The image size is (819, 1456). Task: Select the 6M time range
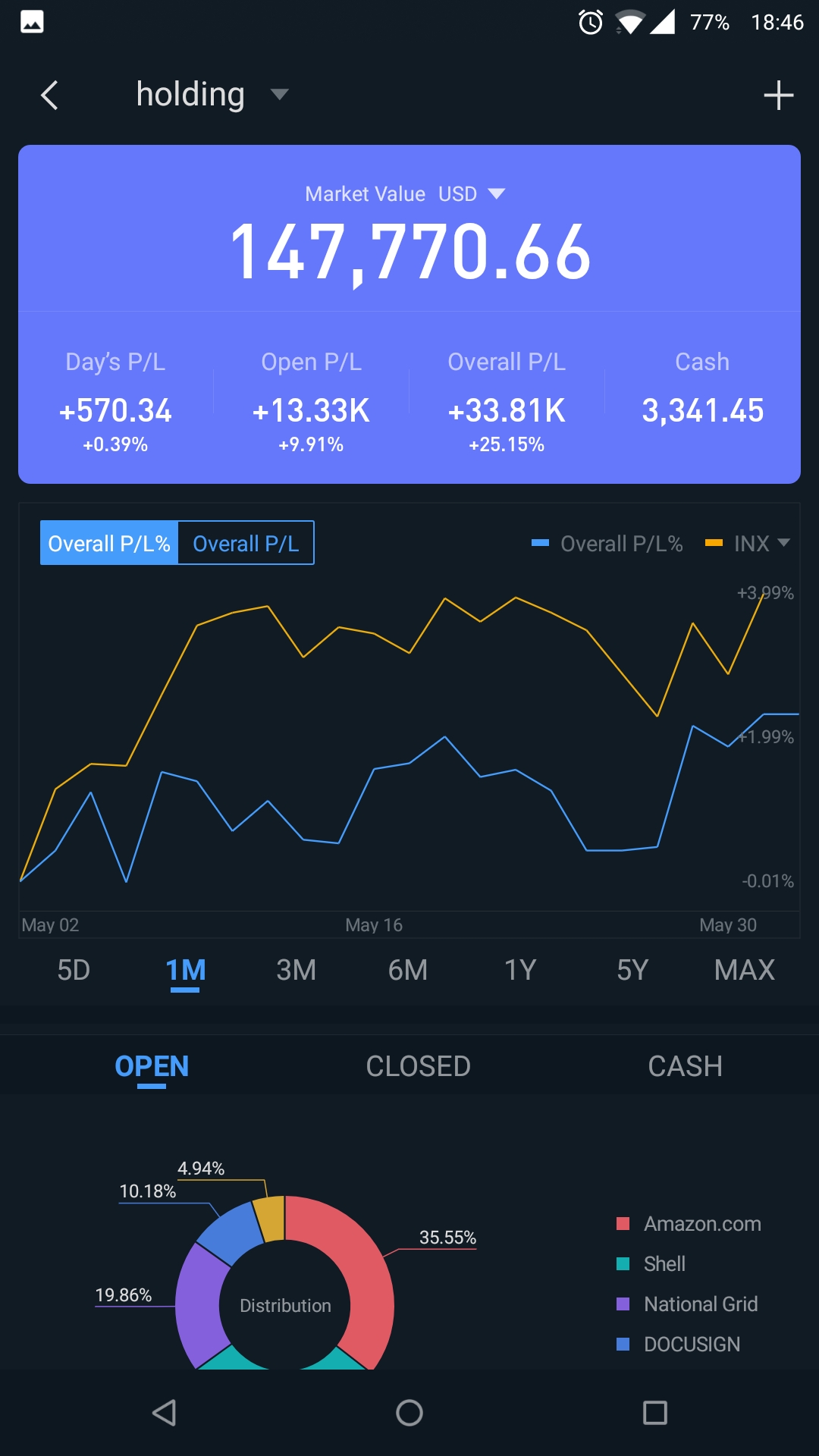point(408,970)
